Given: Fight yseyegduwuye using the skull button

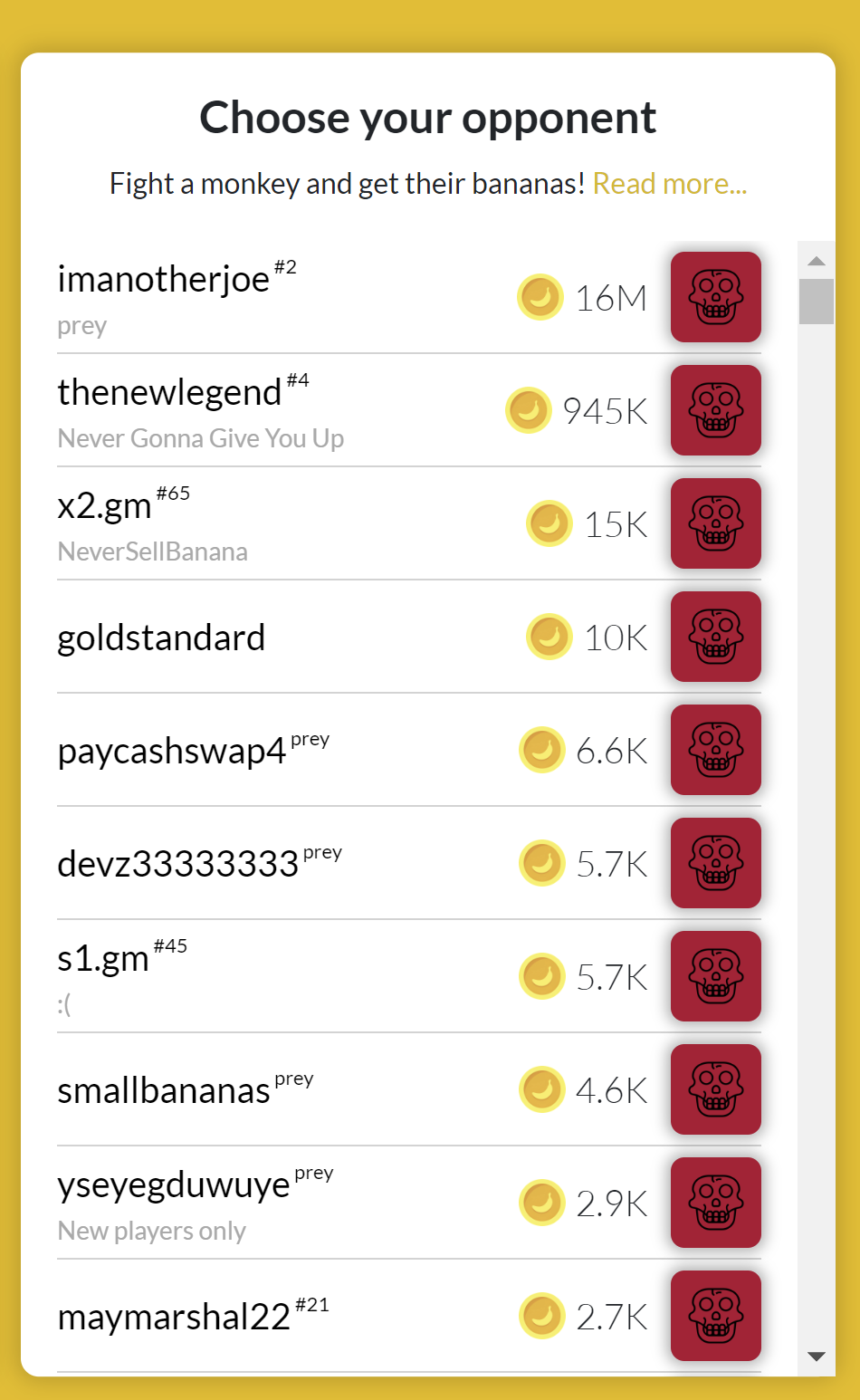Looking at the screenshot, I should point(715,1203).
